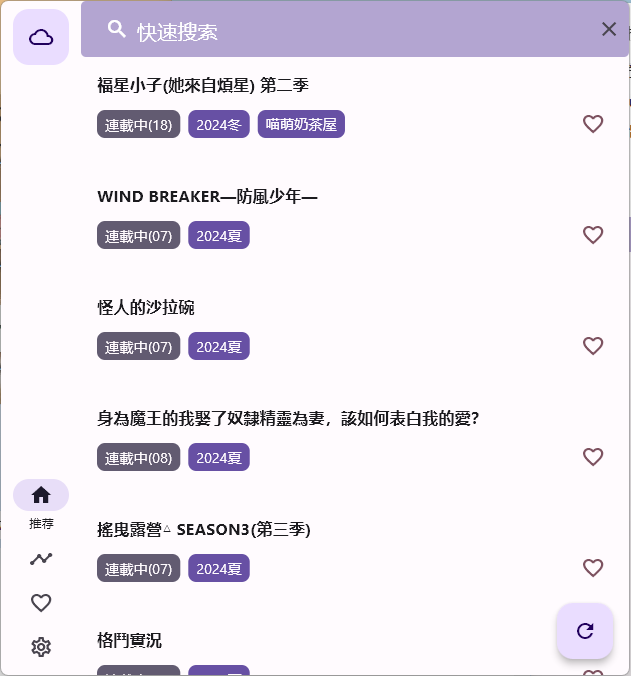Favorite 福星小子 第二季
This screenshot has height=676, width=631.
pos(593,124)
